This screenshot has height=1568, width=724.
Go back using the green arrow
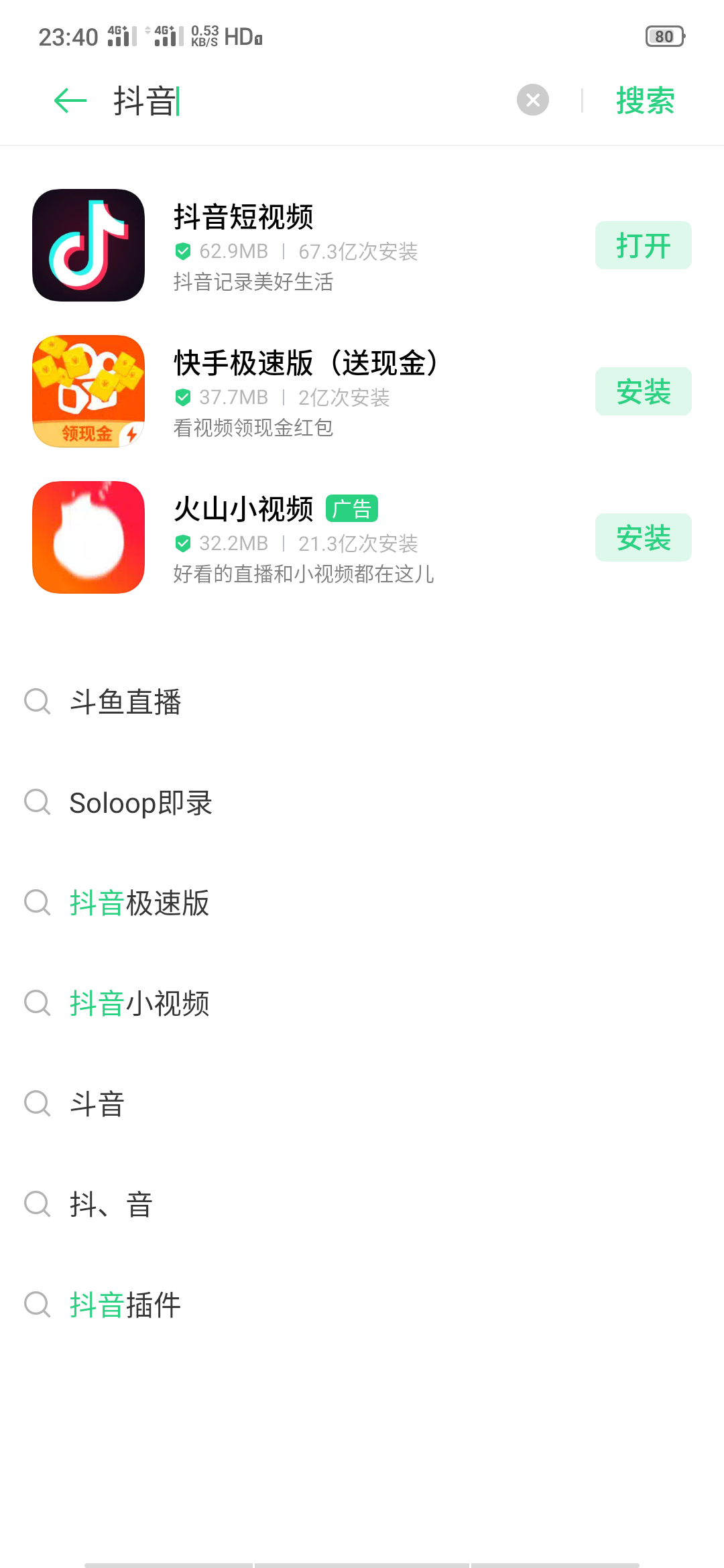click(70, 101)
